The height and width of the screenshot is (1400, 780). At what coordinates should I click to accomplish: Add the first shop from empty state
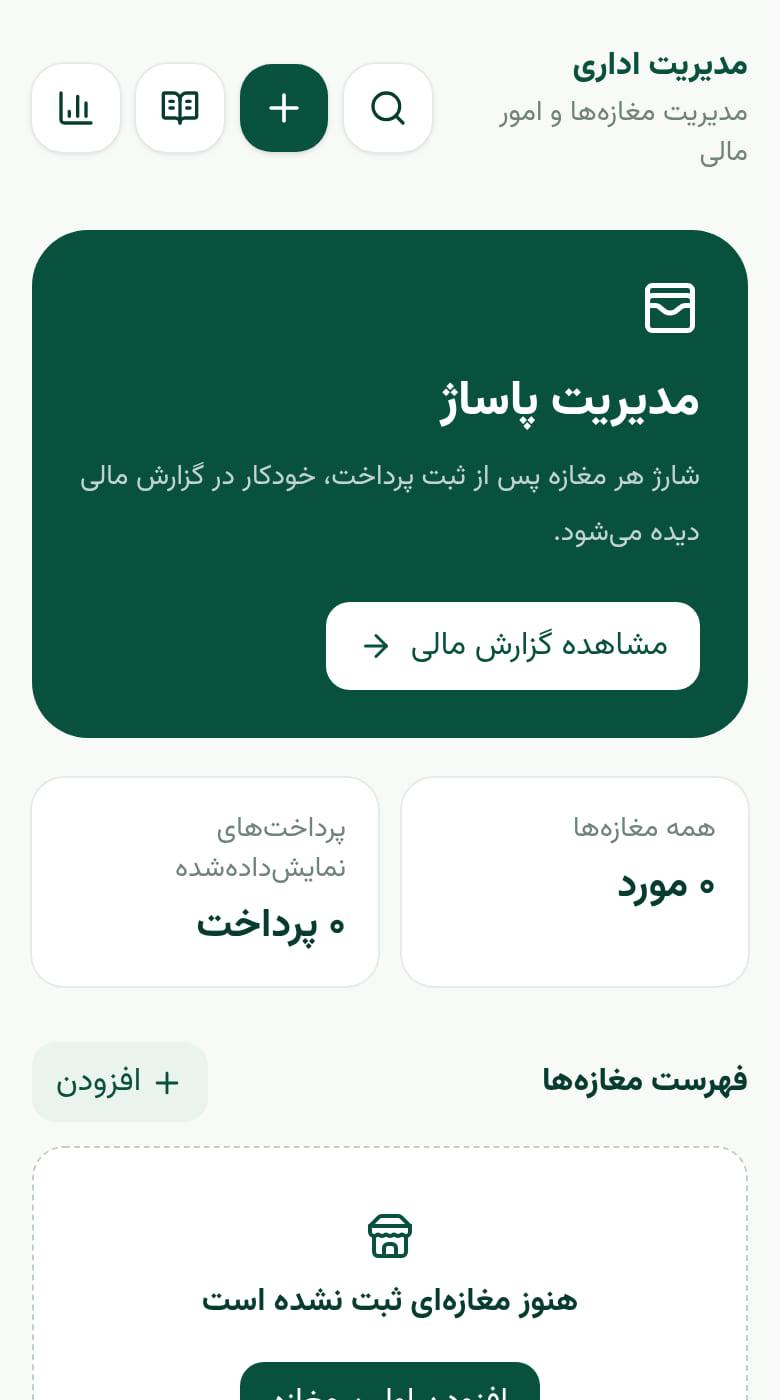coord(390,1382)
